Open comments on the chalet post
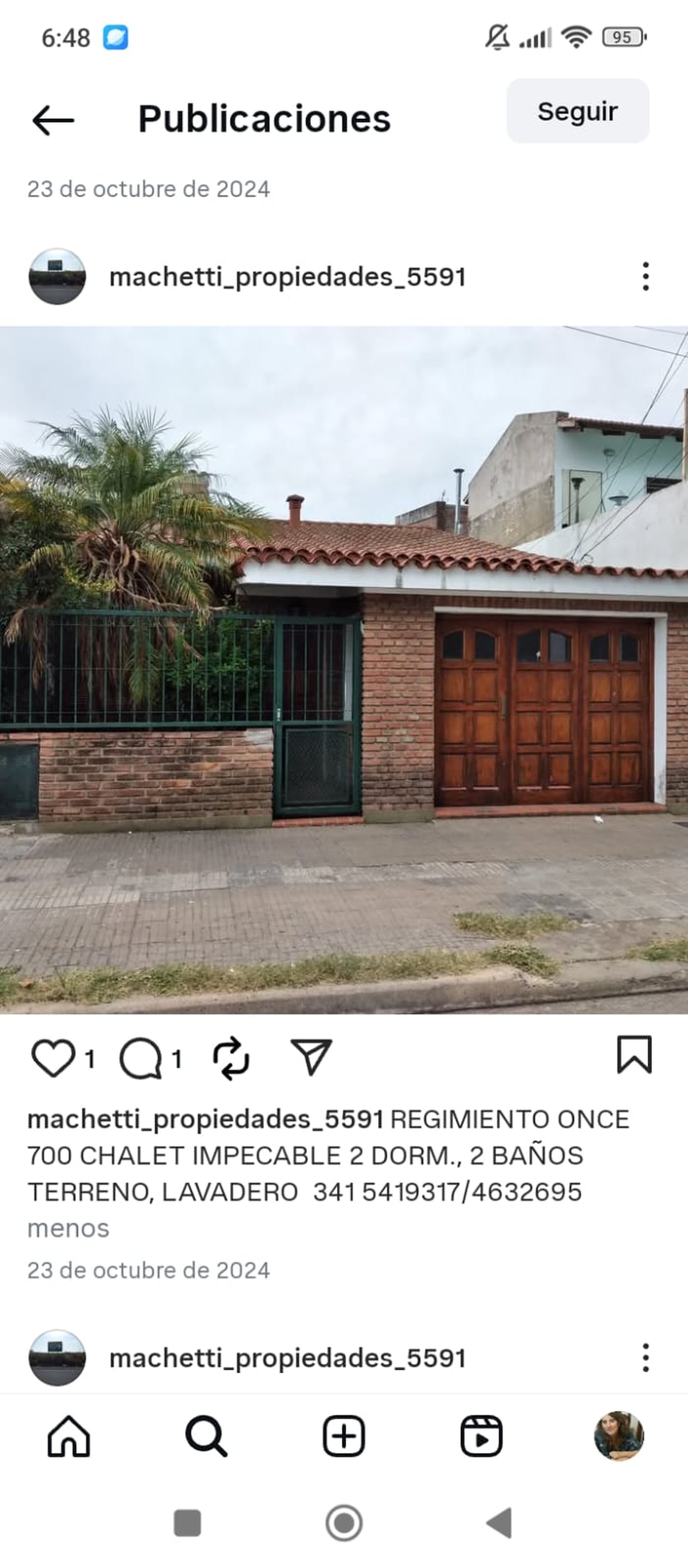The image size is (688, 1568). click(141, 1058)
